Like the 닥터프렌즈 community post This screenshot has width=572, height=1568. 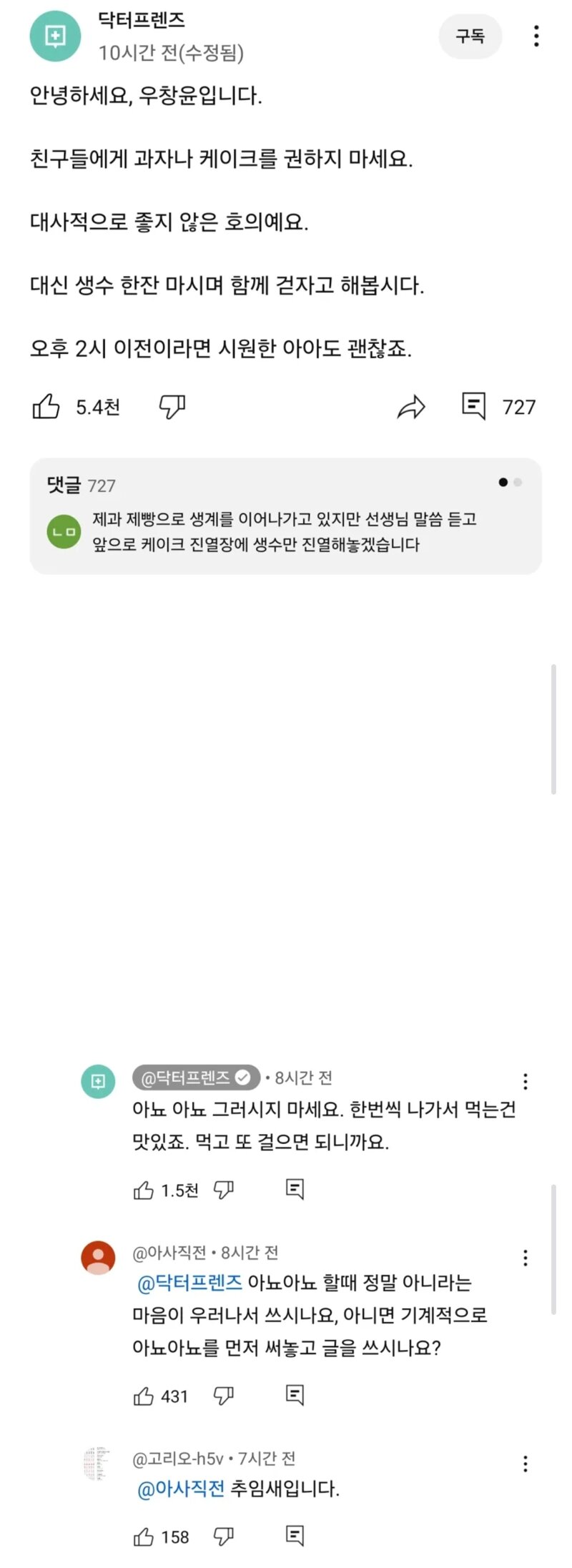46,407
